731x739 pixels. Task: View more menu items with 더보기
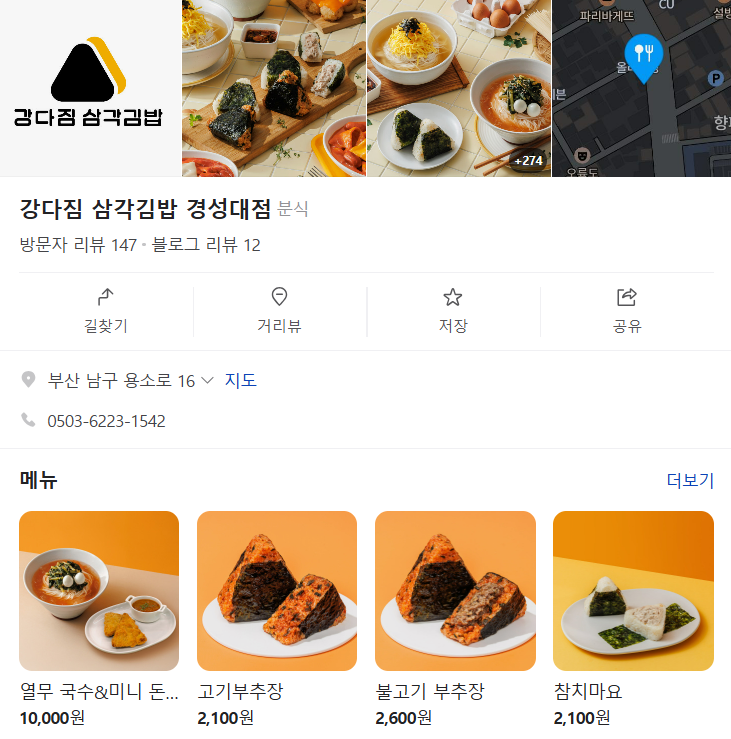pos(690,480)
